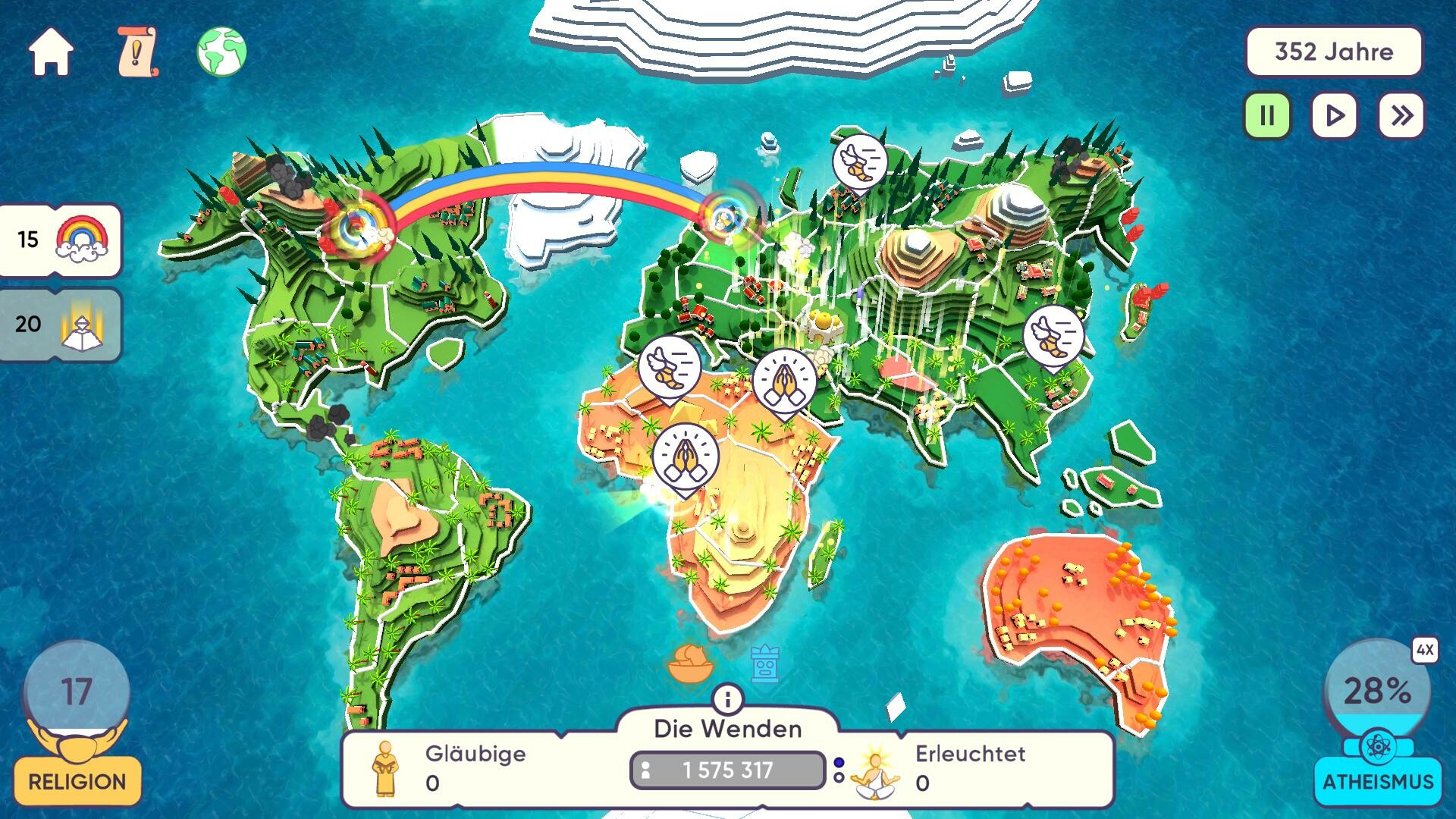Go to the home screen icon
This screenshot has height=819, width=1456.
click(51, 52)
